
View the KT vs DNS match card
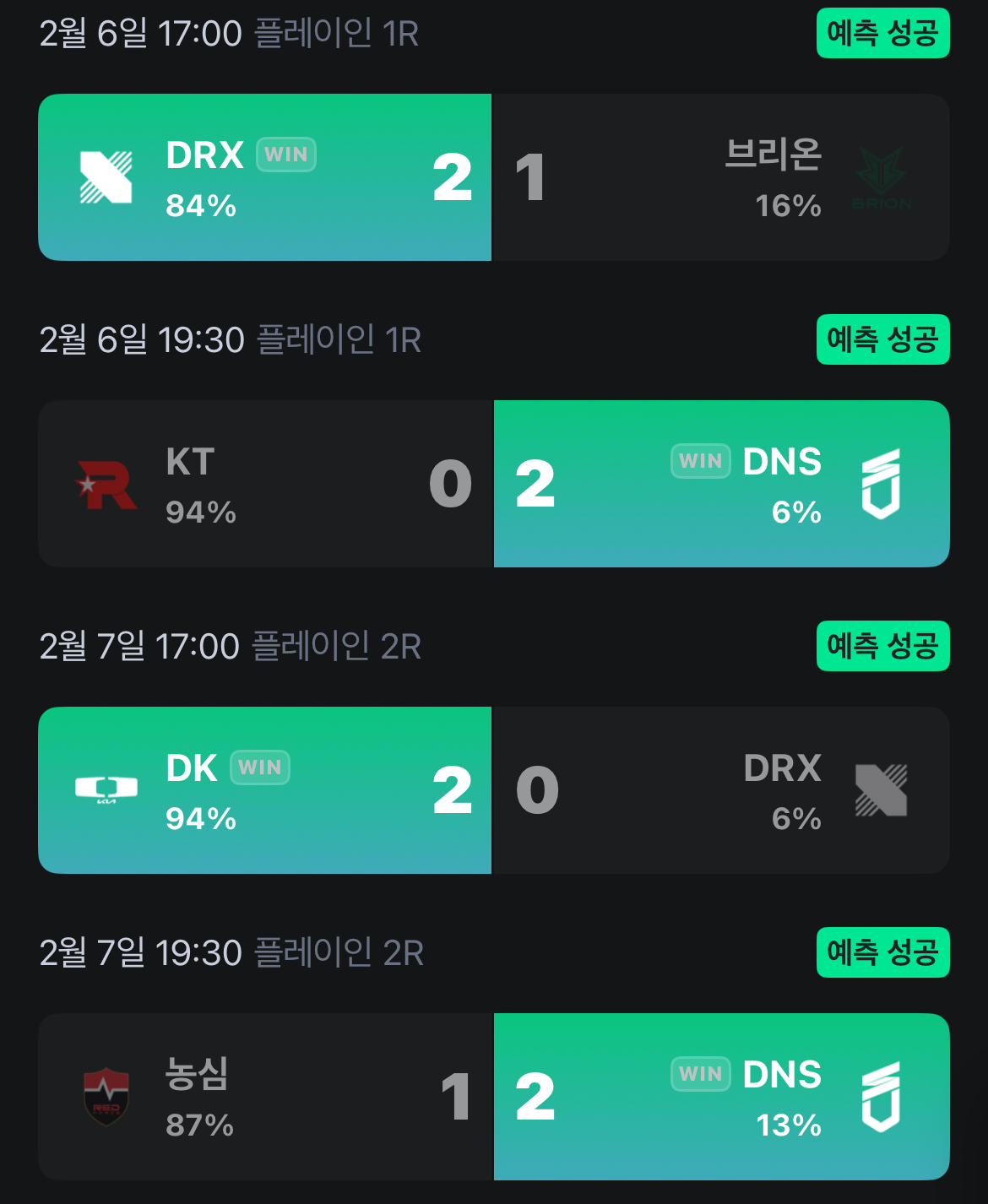pyautogui.click(x=494, y=484)
